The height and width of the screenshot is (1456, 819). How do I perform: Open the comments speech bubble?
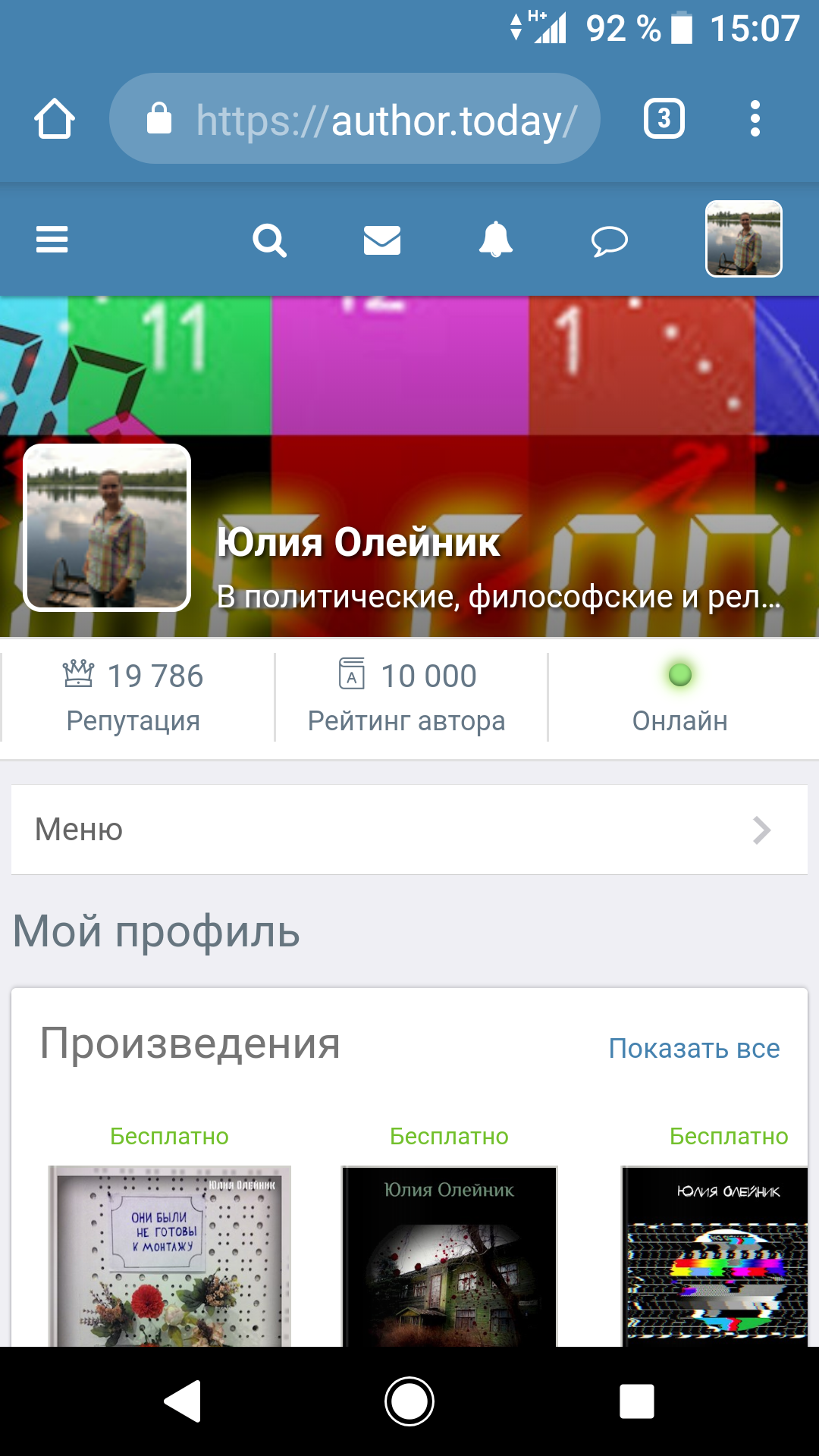[x=609, y=241]
